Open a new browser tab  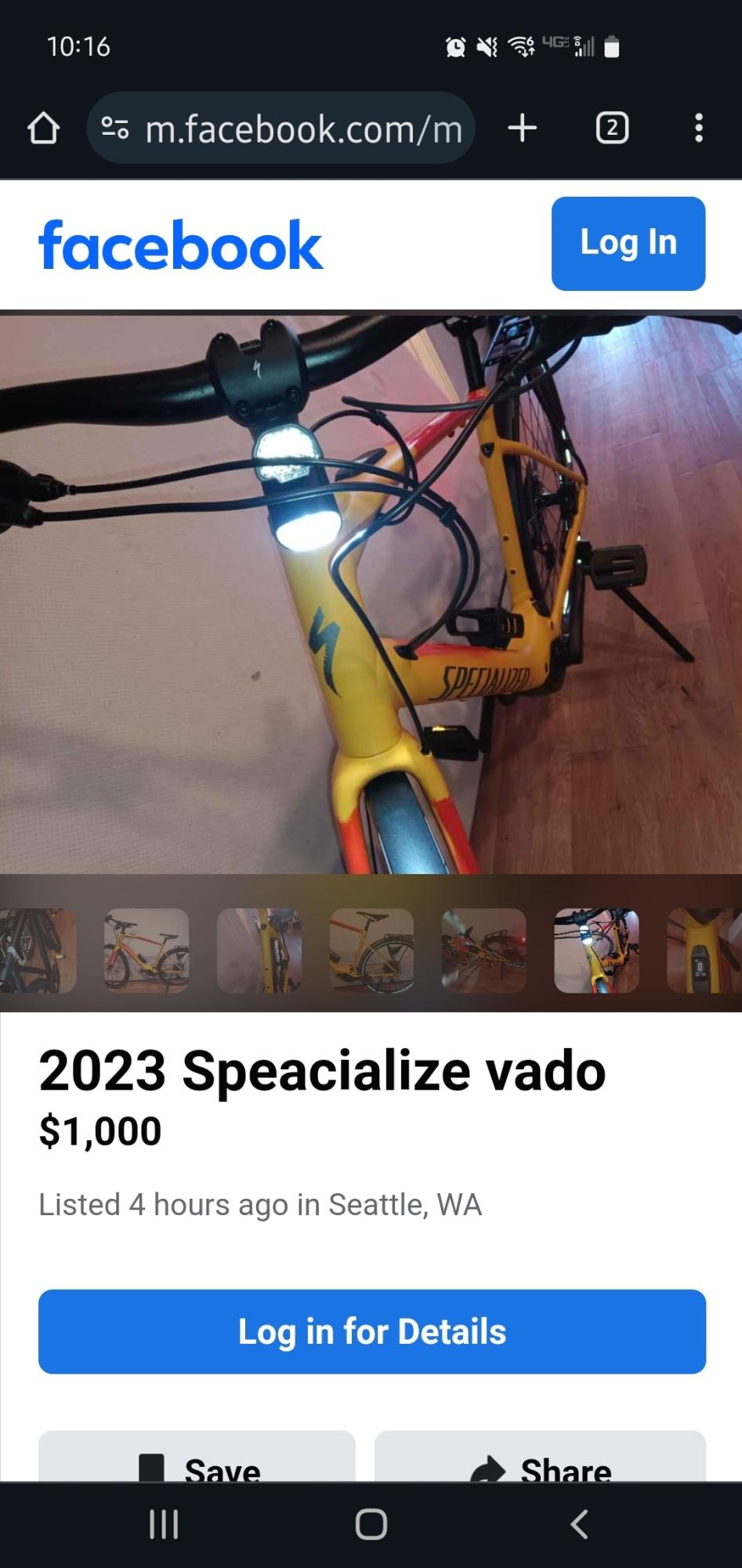pyautogui.click(x=522, y=128)
